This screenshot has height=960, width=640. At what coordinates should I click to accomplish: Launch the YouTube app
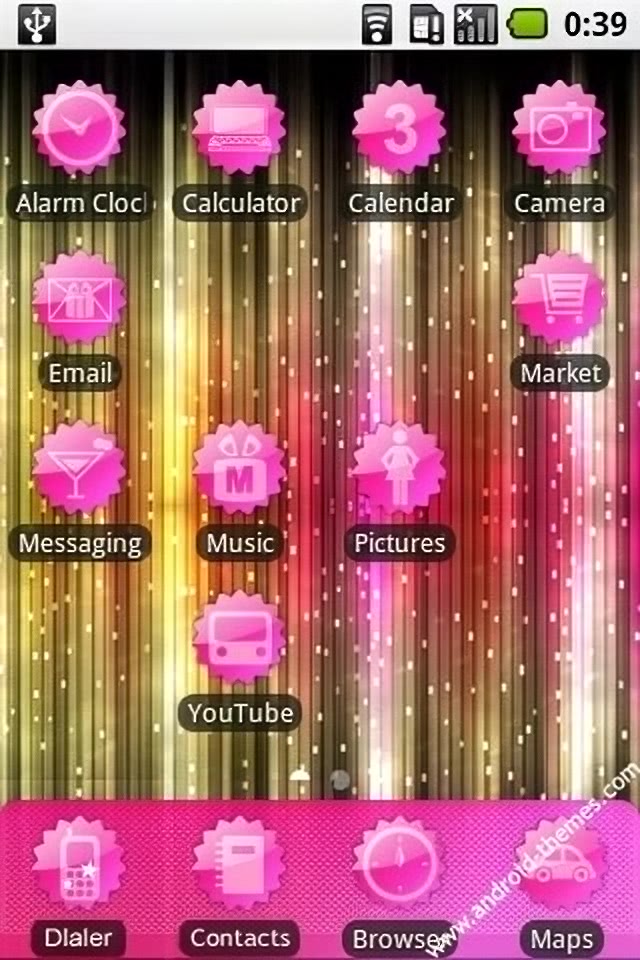[239, 640]
